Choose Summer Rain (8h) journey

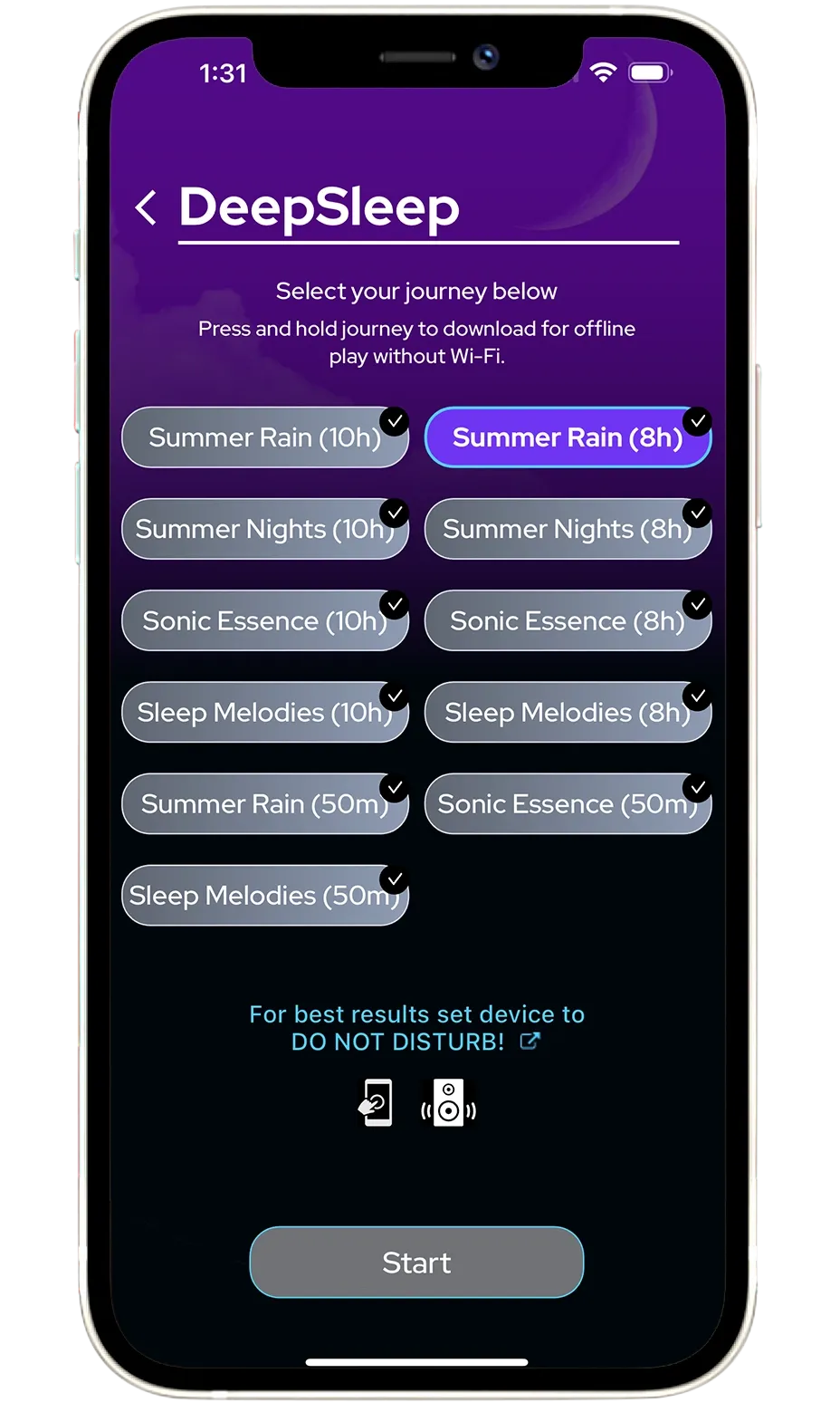pos(568,437)
